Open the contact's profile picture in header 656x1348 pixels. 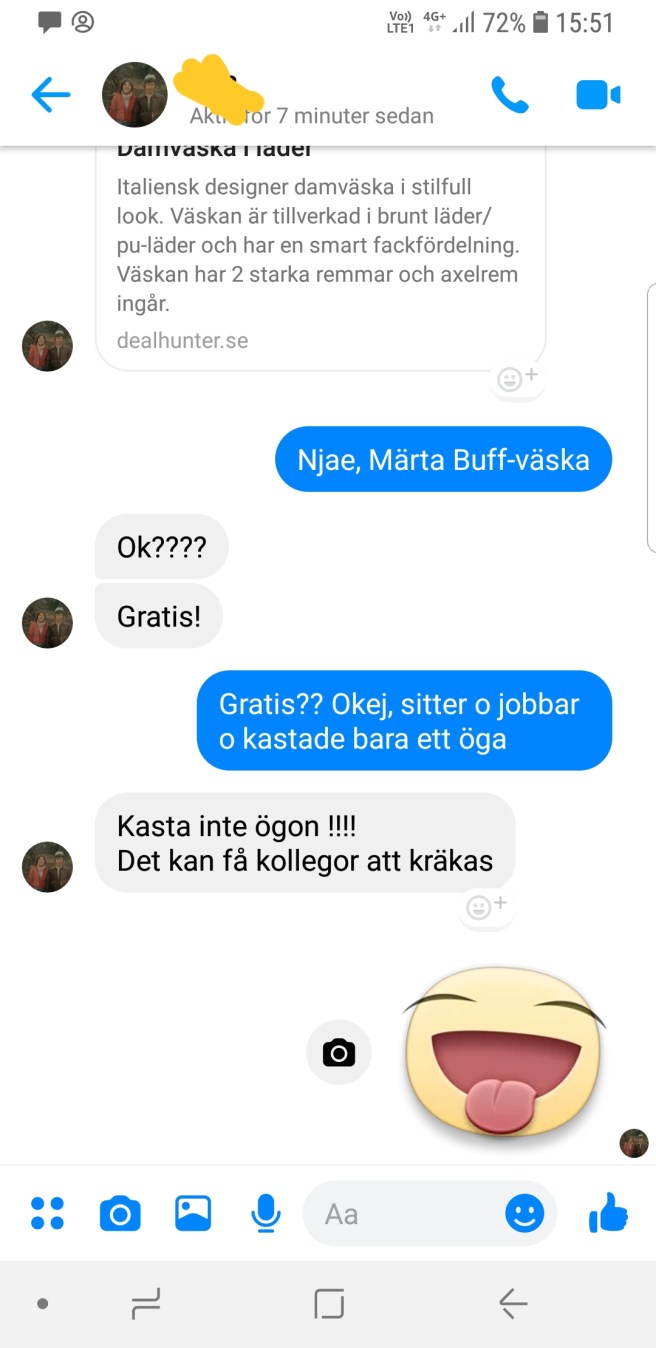point(135,95)
